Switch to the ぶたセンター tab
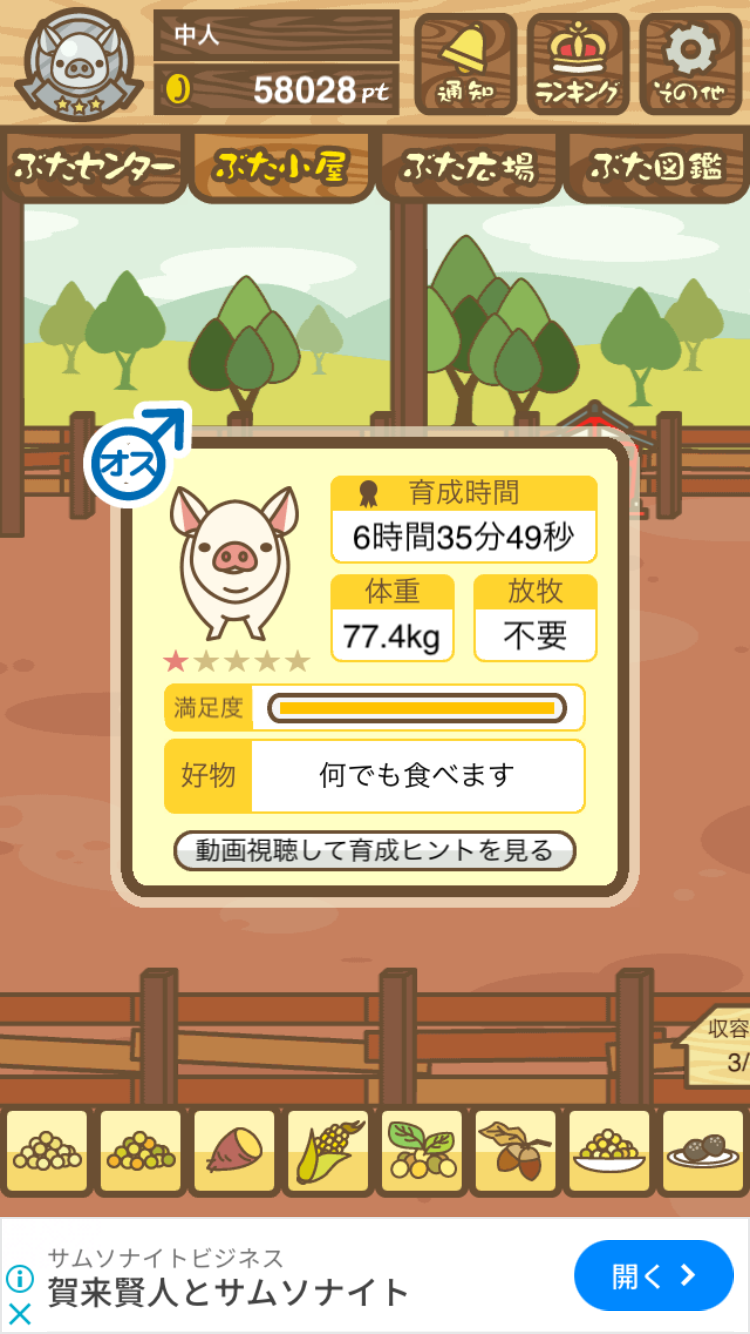750x1334 pixels. [x=95, y=167]
